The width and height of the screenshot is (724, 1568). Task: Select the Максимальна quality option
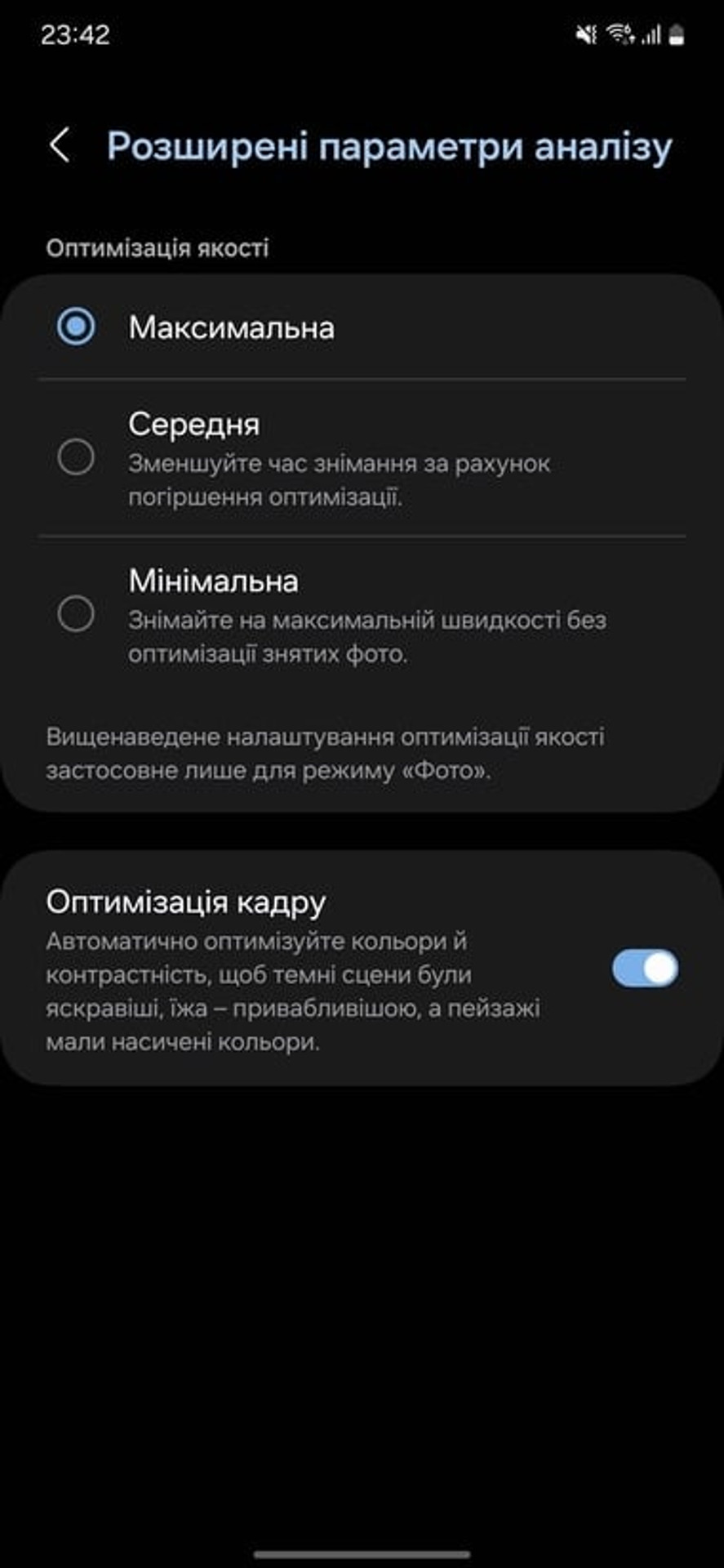tap(362, 327)
